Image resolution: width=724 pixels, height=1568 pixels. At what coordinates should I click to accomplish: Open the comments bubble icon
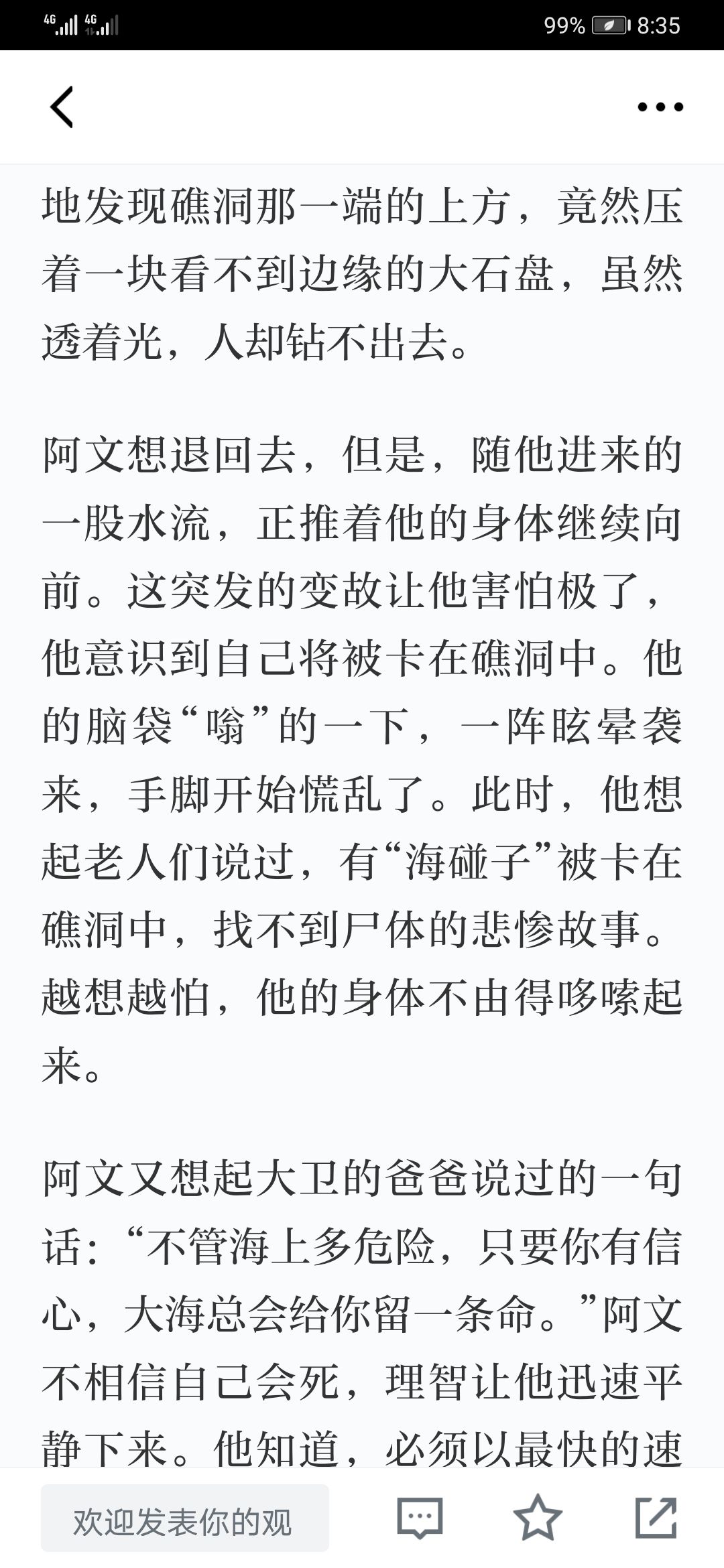point(420,1518)
